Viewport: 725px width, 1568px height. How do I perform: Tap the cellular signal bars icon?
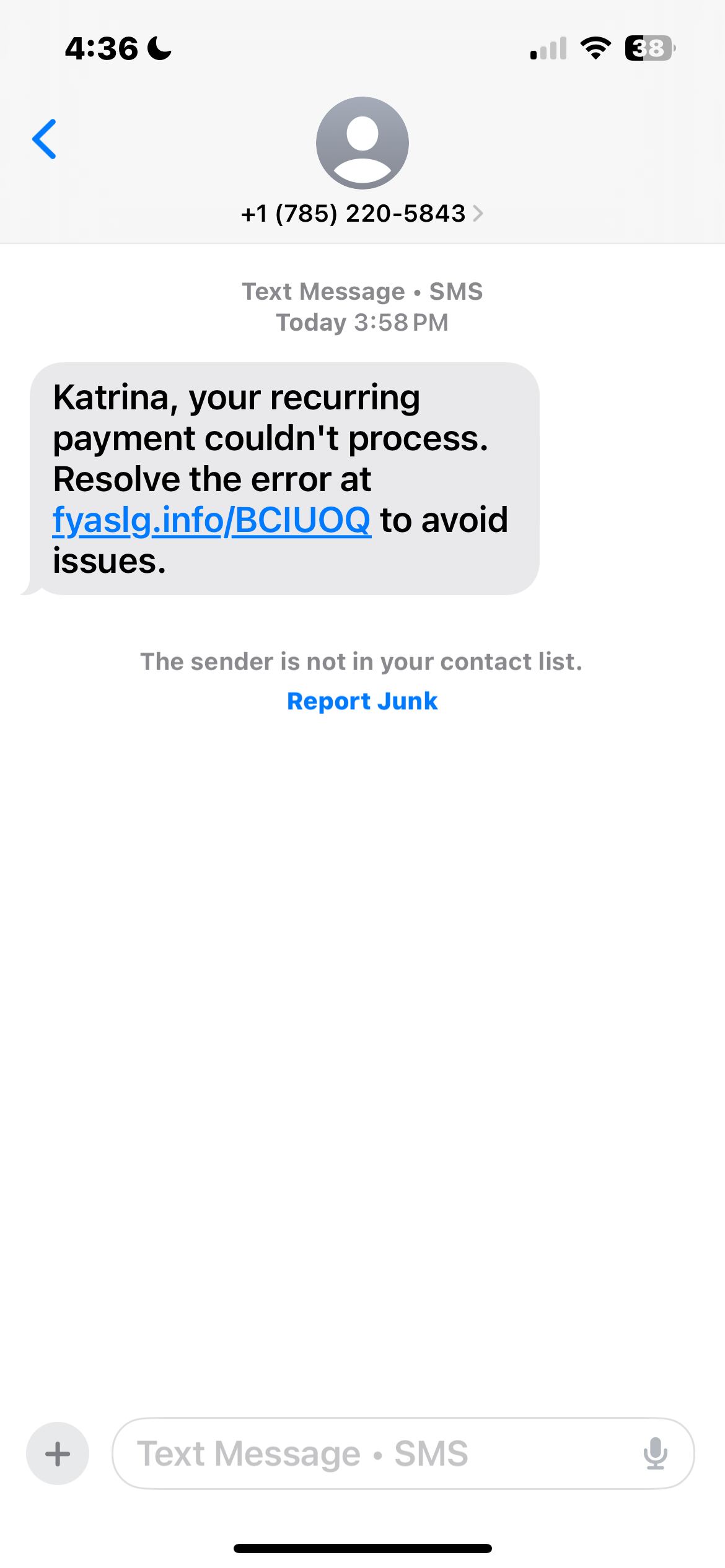548,48
